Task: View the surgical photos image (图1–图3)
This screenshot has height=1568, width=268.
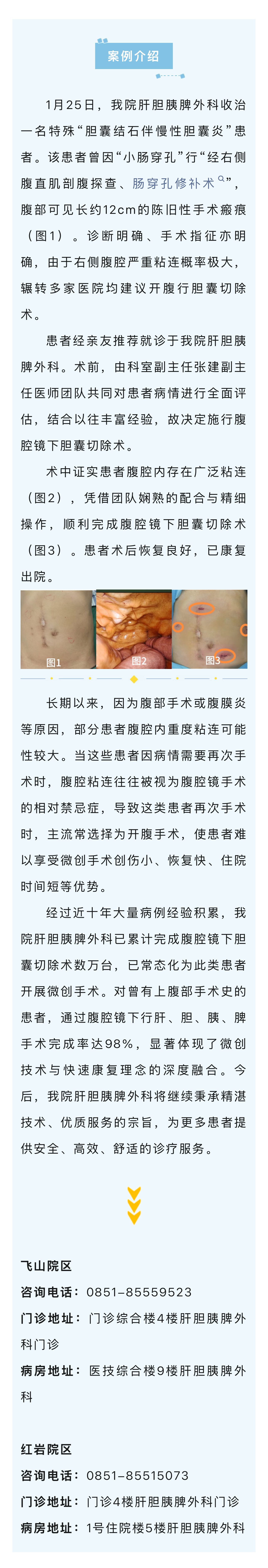Action: (x=134, y=629)
